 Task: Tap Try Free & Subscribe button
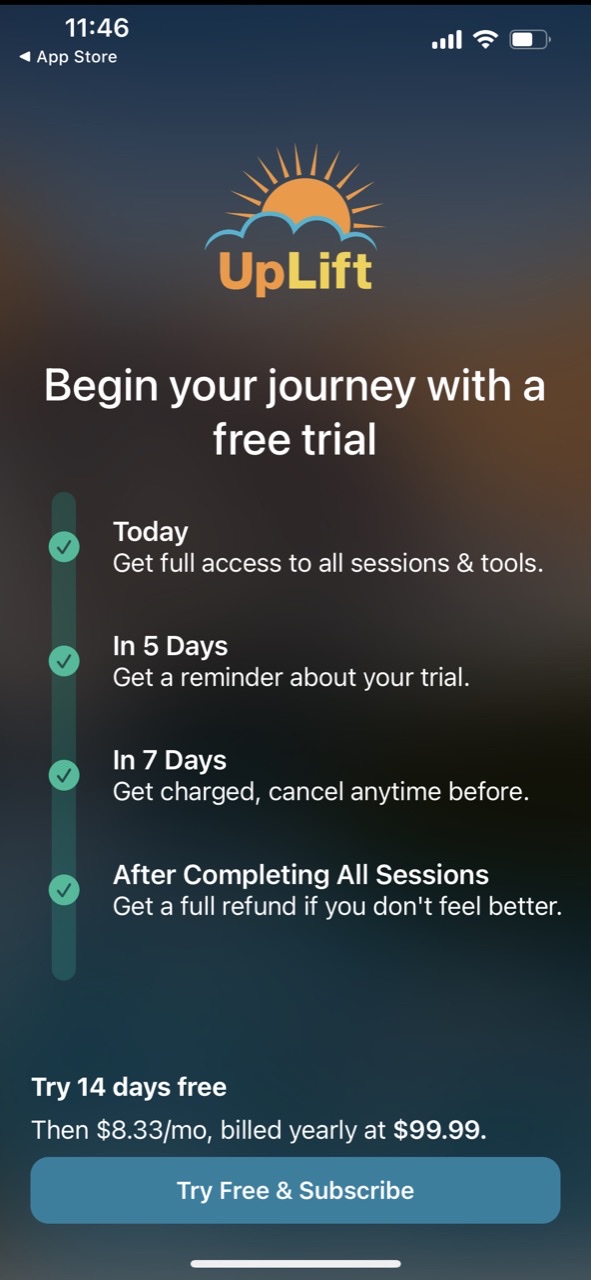(x=295, y=1190)
